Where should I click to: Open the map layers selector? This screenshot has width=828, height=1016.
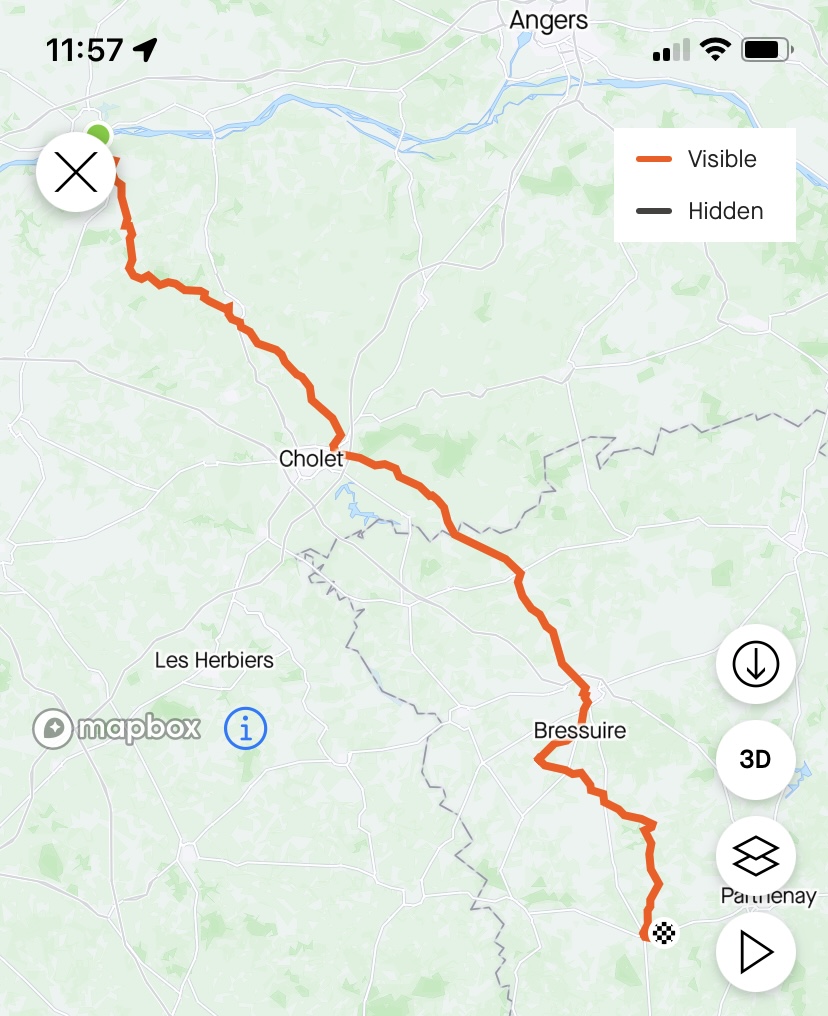pyautogui.click(x=756, y=856)
